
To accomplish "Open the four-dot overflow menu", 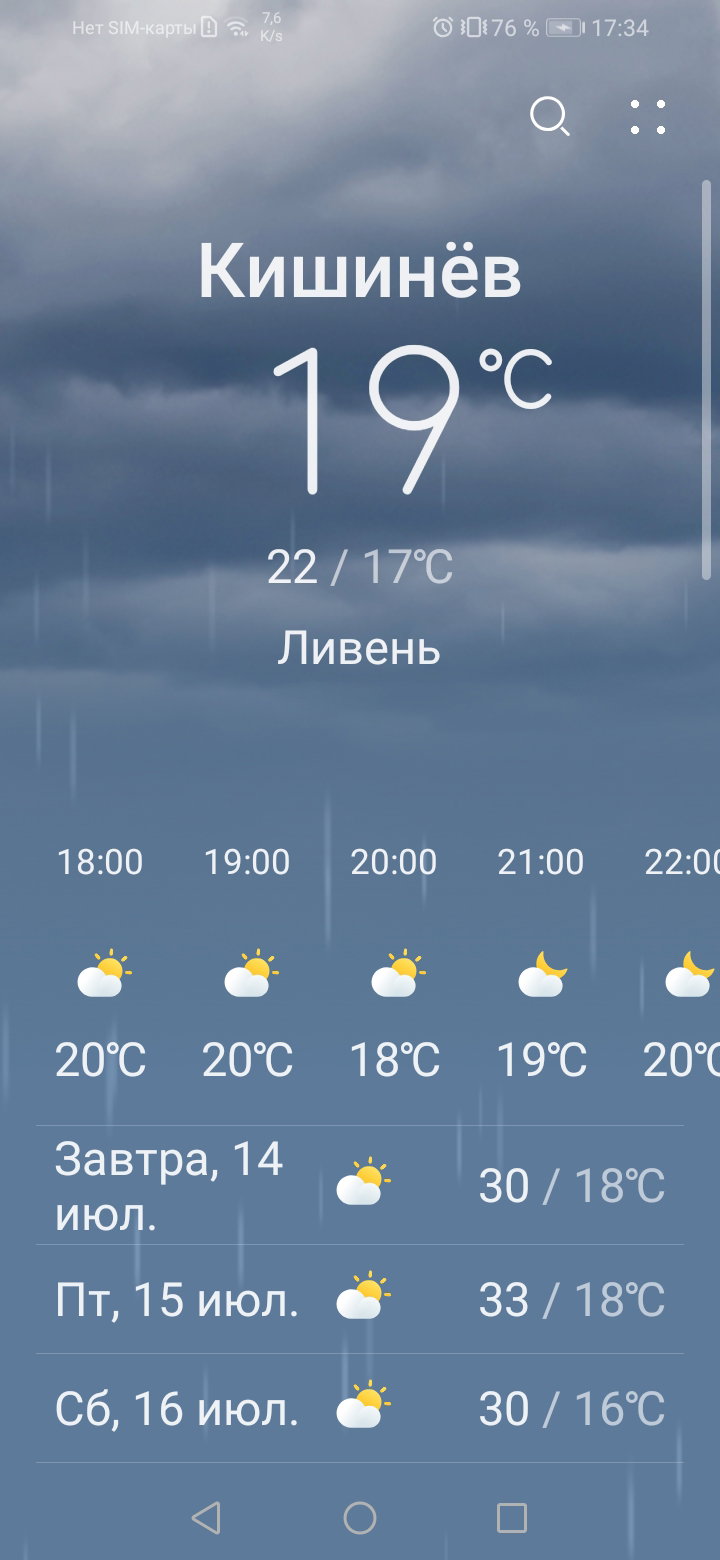I will click(x=647, y=117).
